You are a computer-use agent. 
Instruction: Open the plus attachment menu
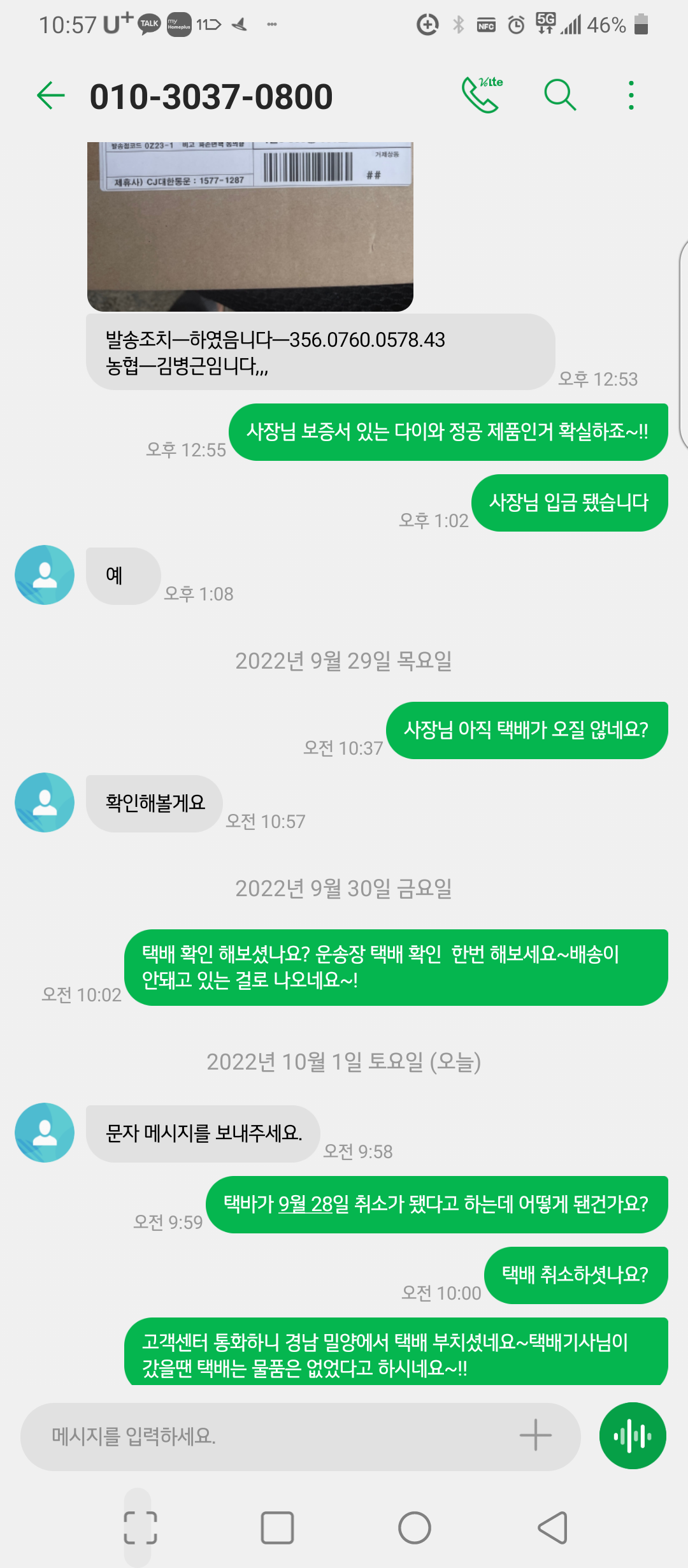coord(535,1435)
